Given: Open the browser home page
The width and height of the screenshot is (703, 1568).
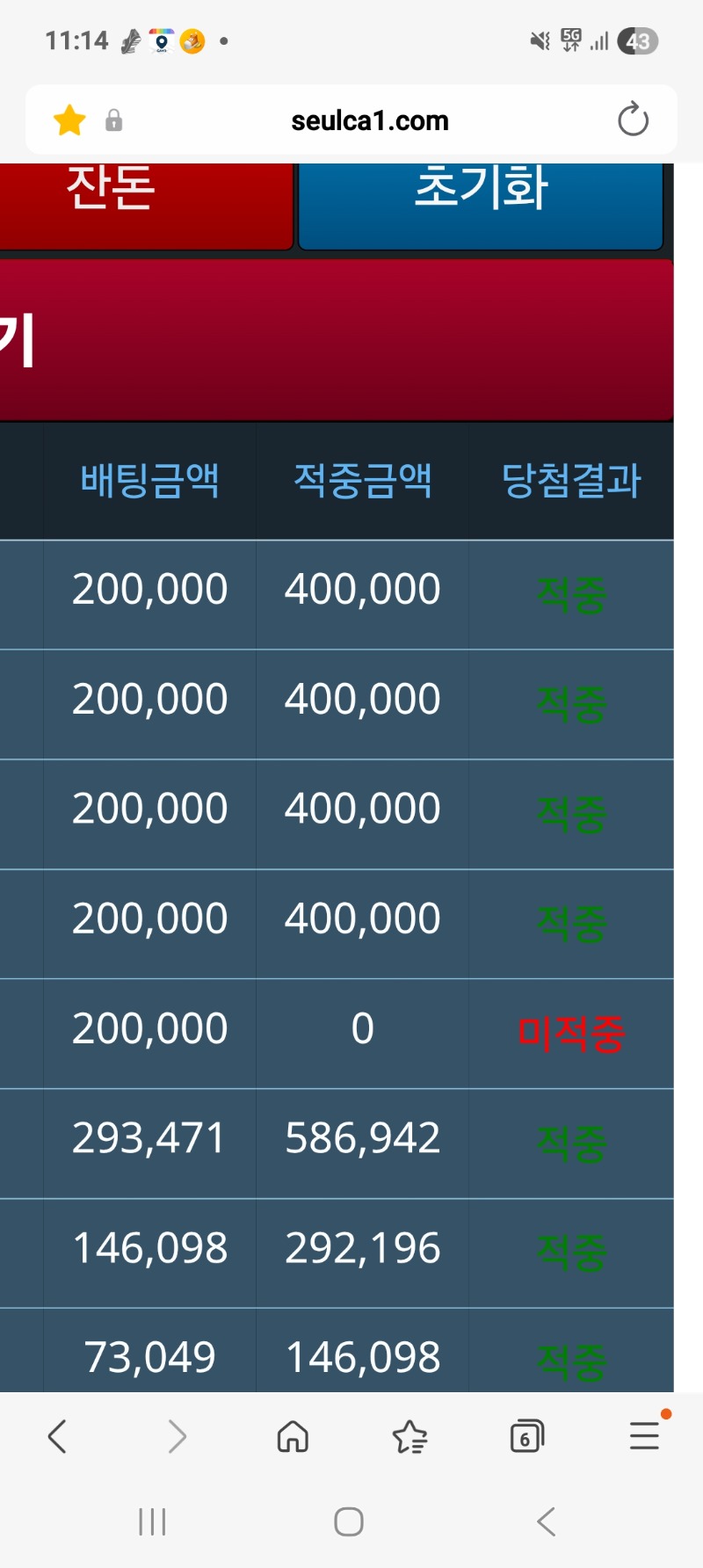Looking at the screenshot, I should 293,1437.
